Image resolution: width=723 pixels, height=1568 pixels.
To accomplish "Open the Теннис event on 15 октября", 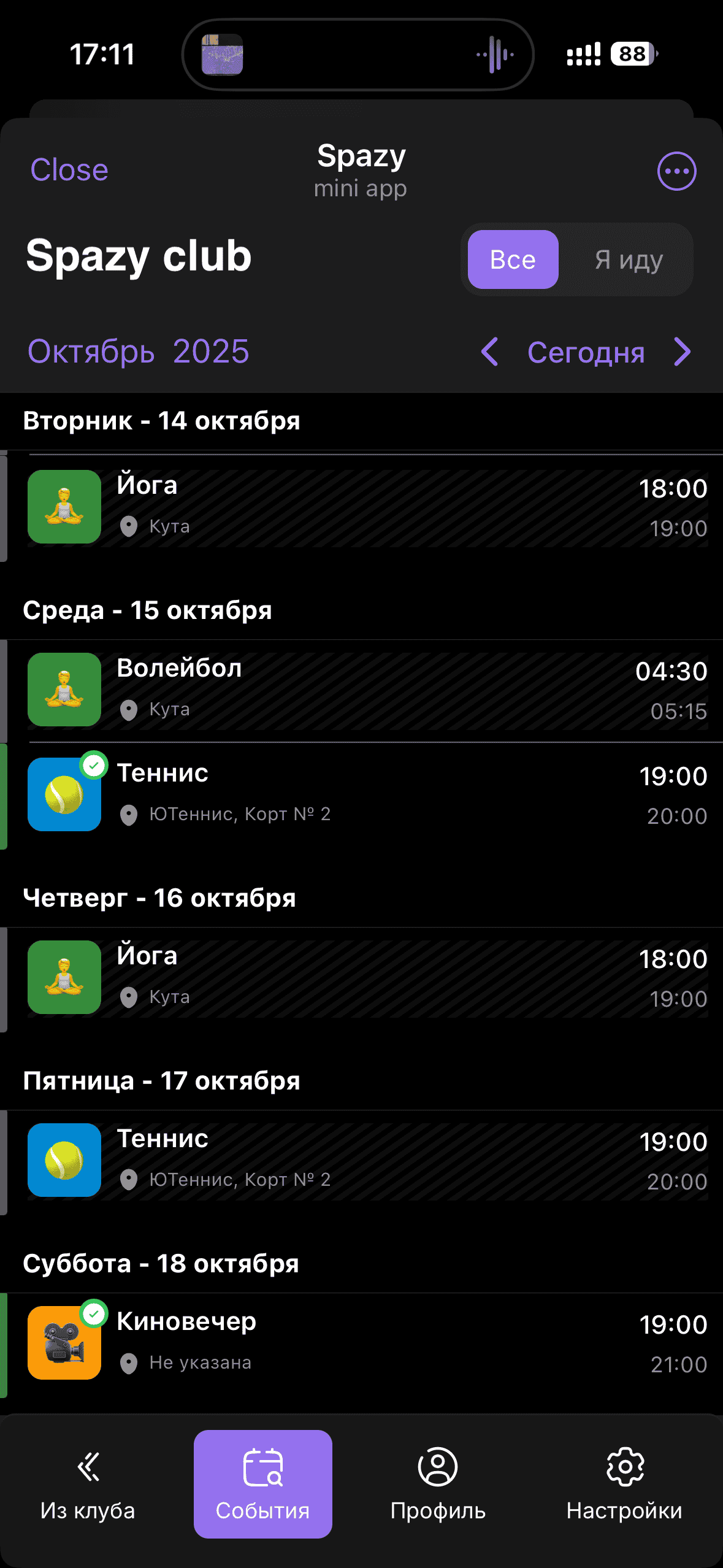I will (x=368, y=794).
